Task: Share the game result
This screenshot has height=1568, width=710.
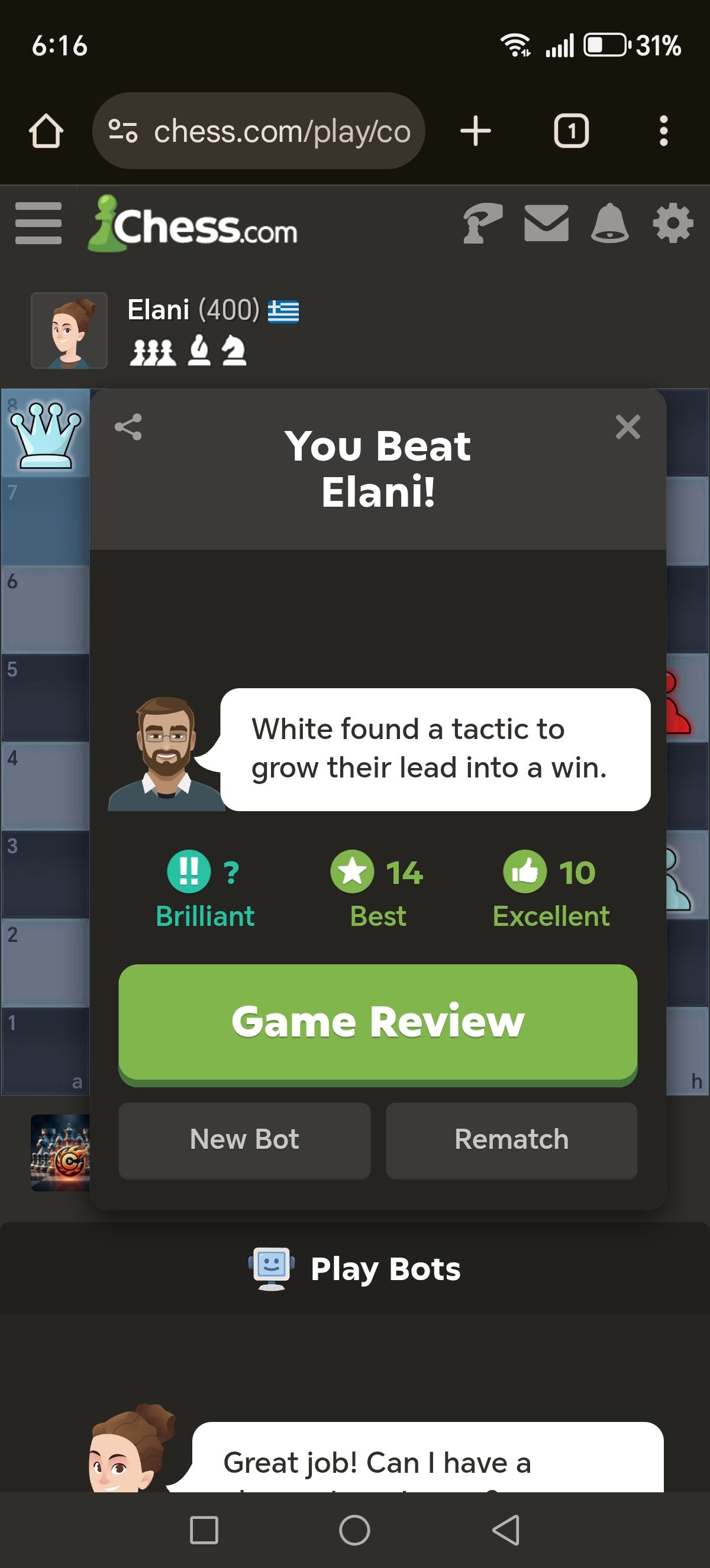Action: coord(128,427)
